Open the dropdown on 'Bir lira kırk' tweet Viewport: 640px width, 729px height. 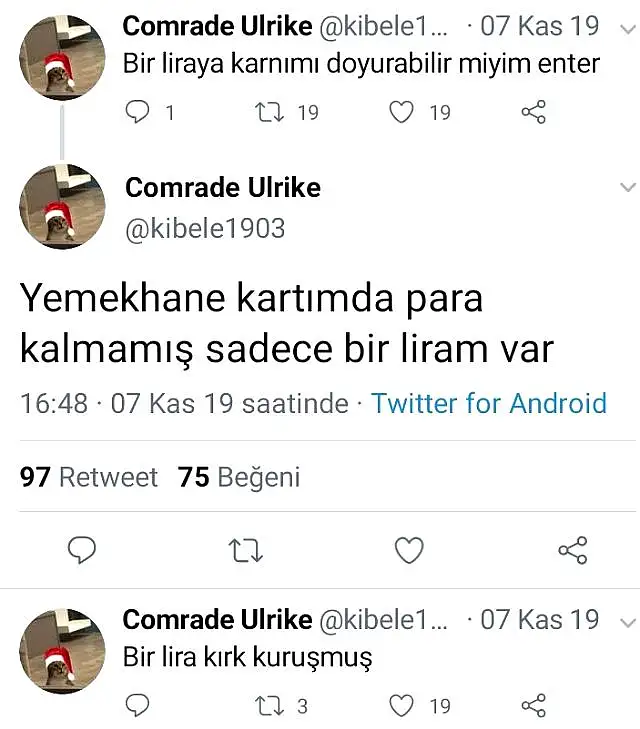pyautogui.click(x=627, y=619)
